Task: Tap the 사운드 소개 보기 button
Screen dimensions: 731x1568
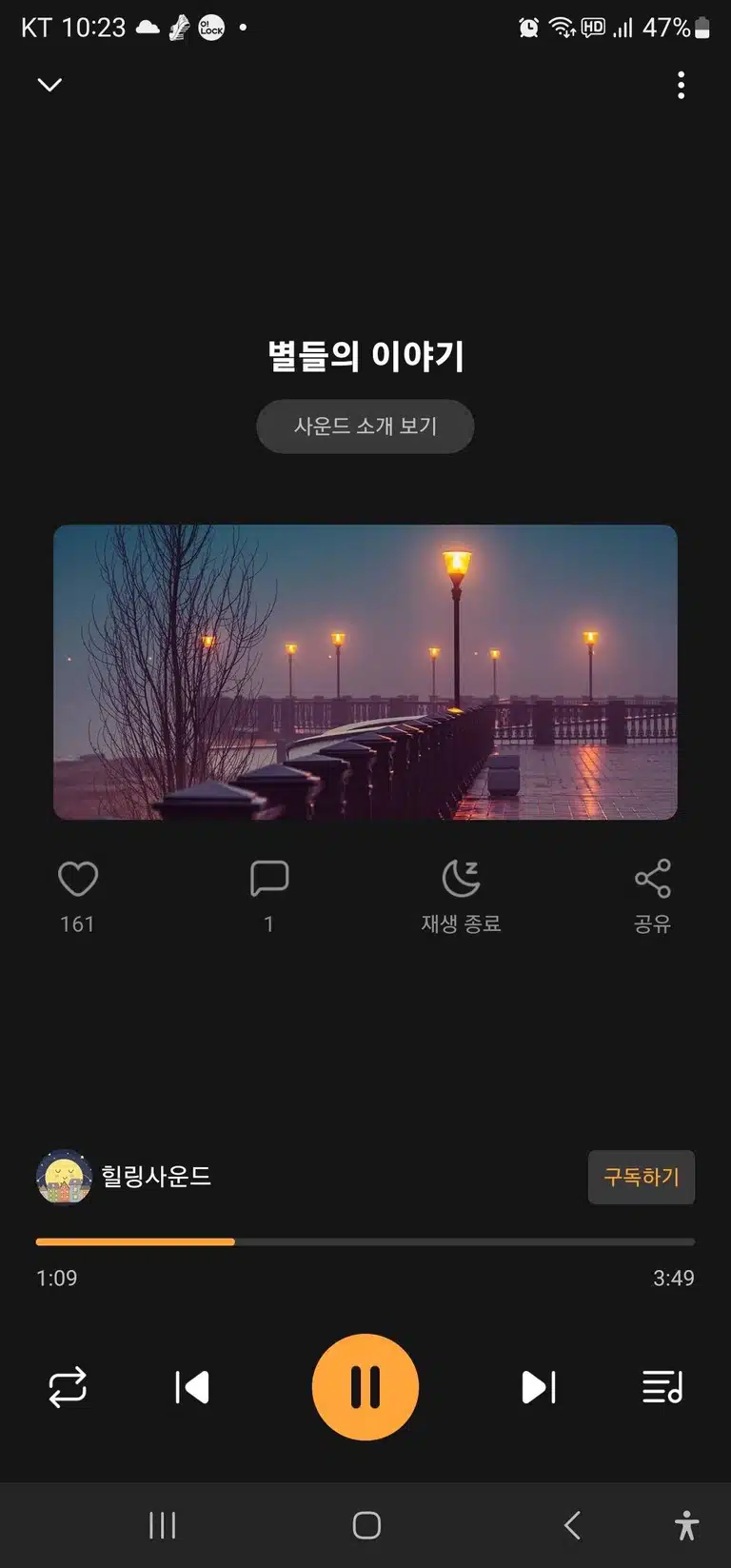Action: (365, 426)
